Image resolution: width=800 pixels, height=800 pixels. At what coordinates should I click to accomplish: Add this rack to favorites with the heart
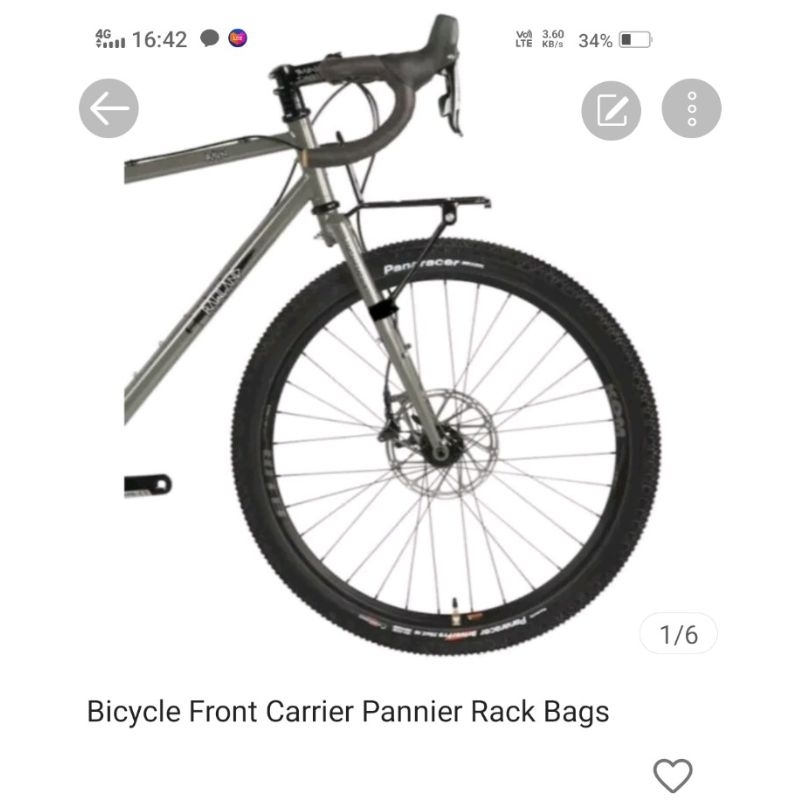point(672,776)
